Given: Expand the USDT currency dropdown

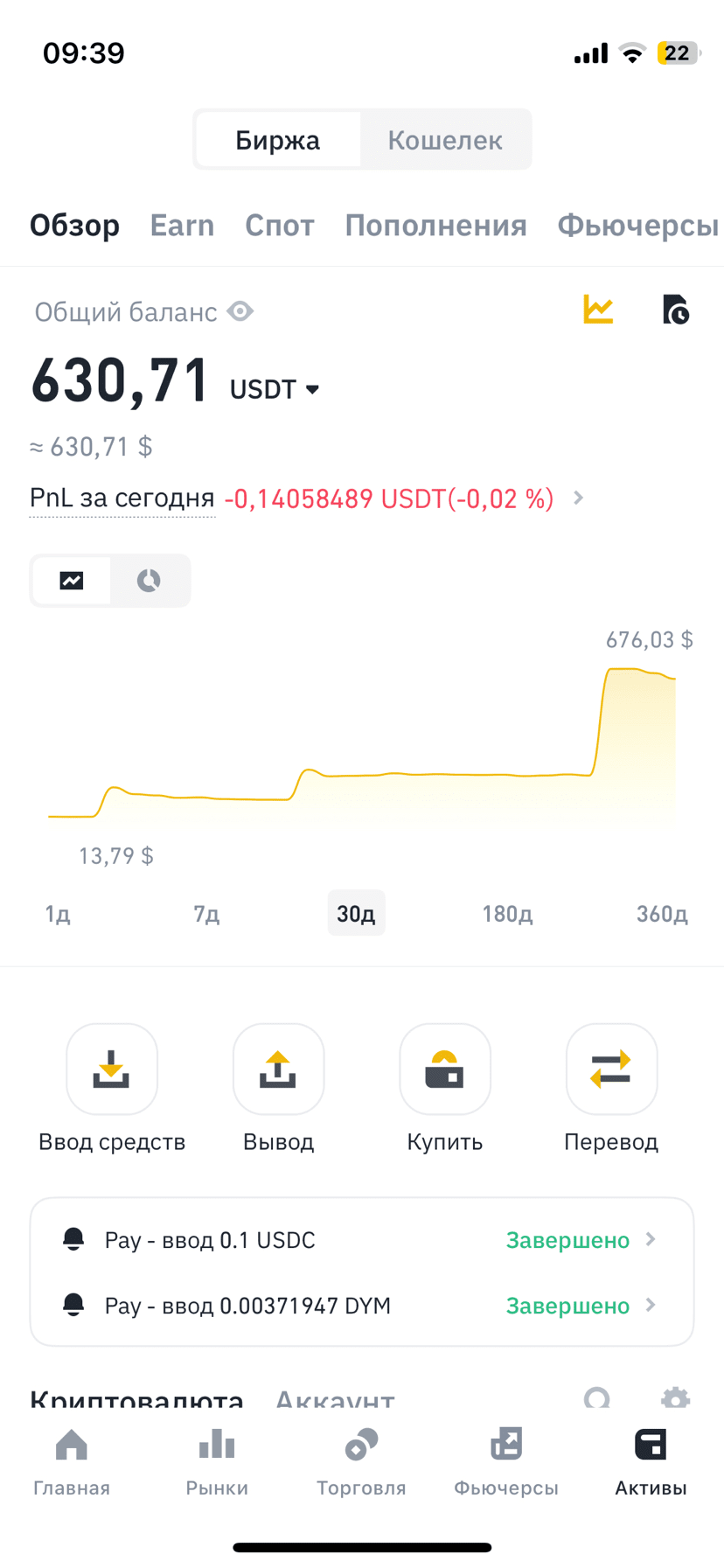Looking at the screenshot, I should (275, 389).
